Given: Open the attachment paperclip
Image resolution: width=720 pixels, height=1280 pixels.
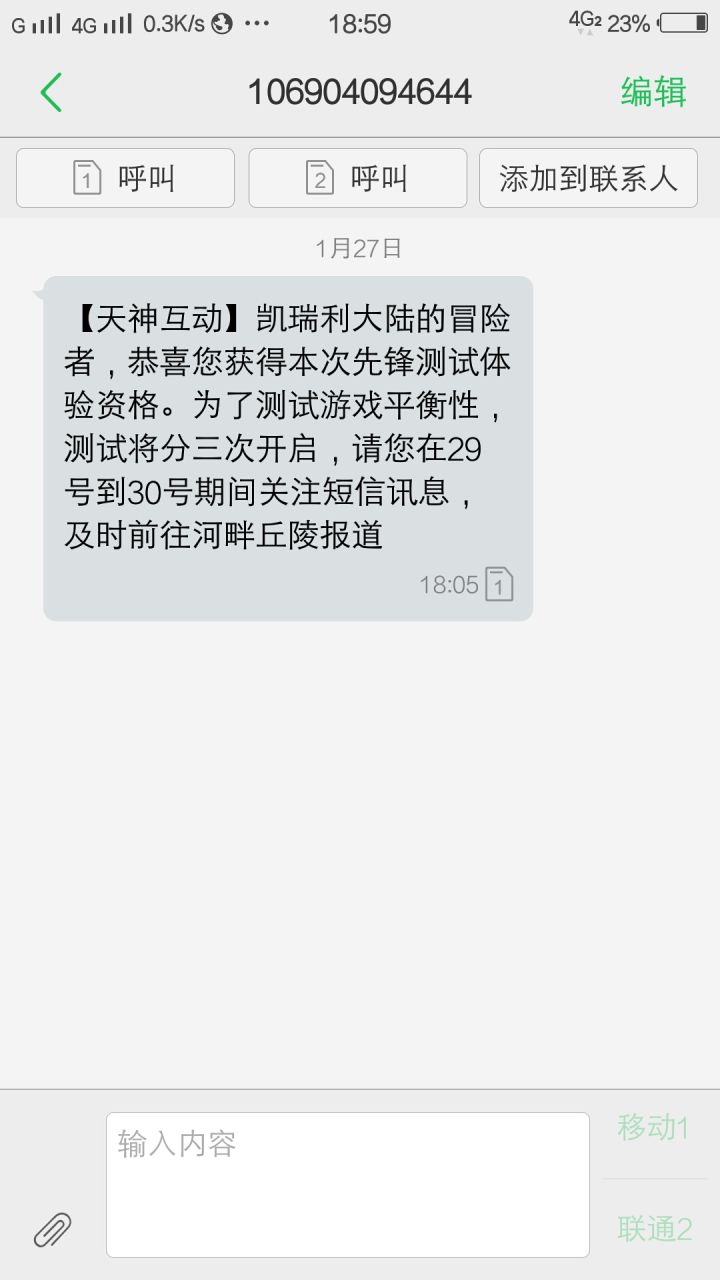Looking at the screenshot, I should click(53, 1229).
